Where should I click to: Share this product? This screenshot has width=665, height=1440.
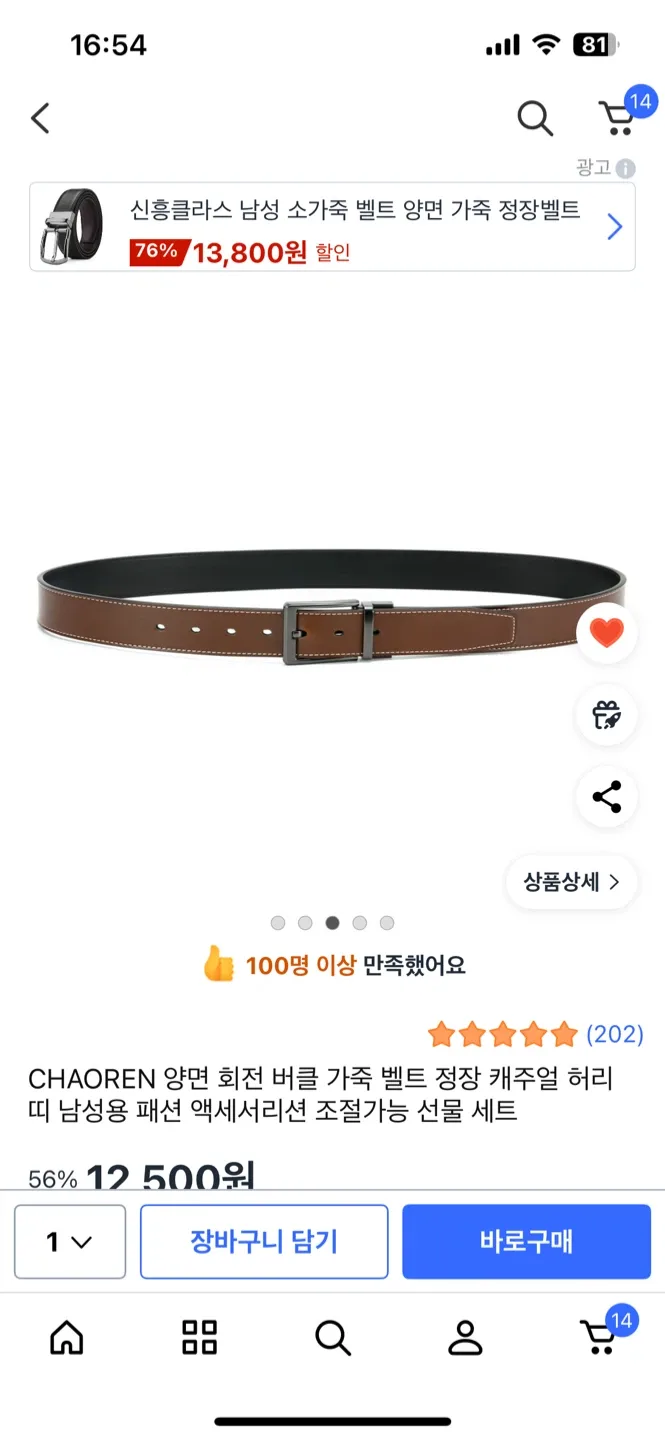point(607,797)
